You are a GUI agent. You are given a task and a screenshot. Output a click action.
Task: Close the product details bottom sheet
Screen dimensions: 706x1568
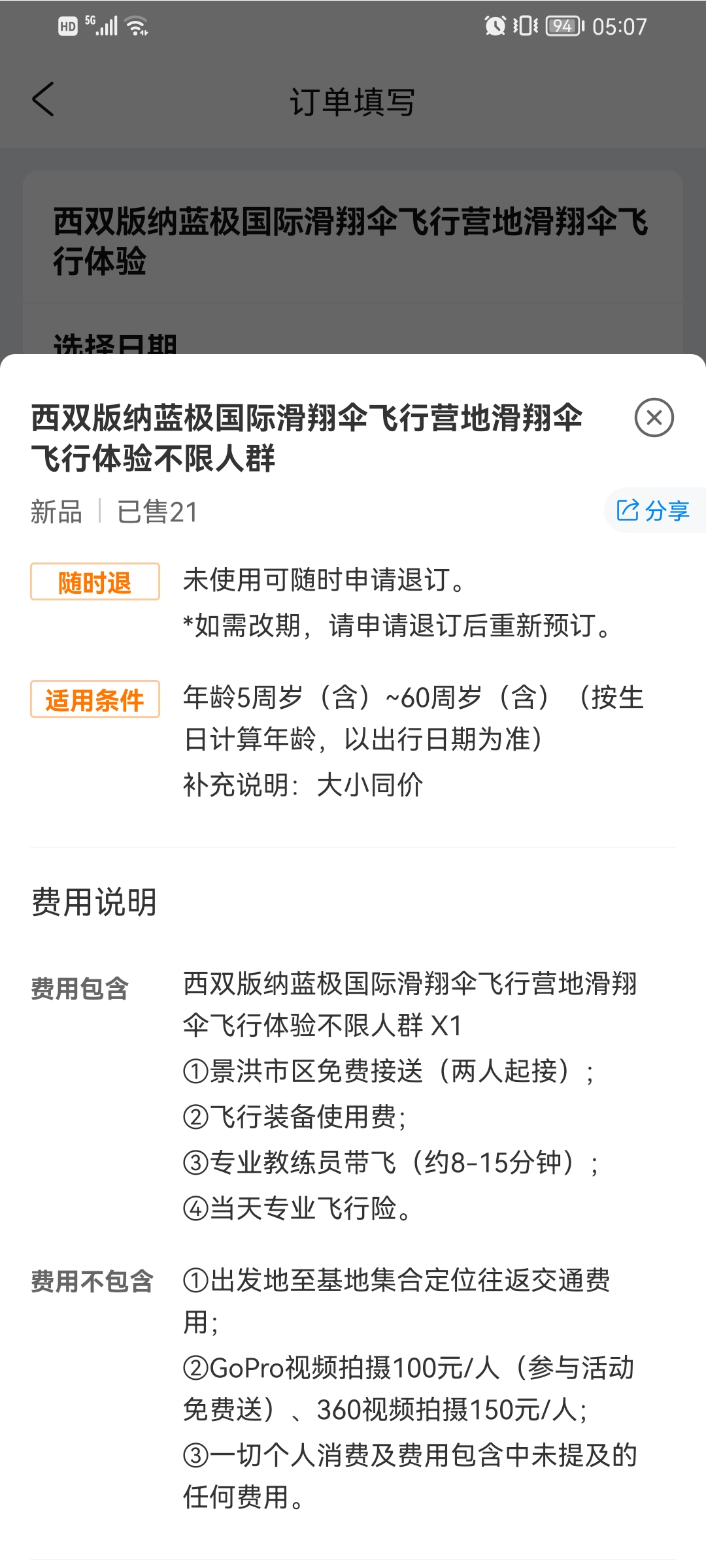[654, 417]
